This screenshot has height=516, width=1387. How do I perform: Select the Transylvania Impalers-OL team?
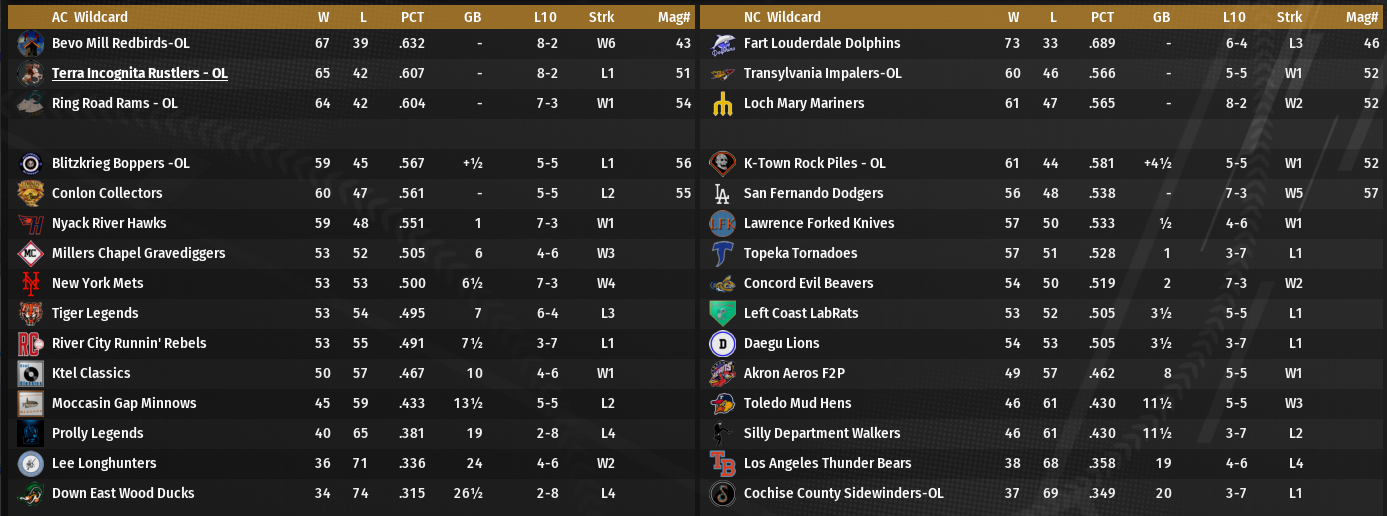pos(822,73)
